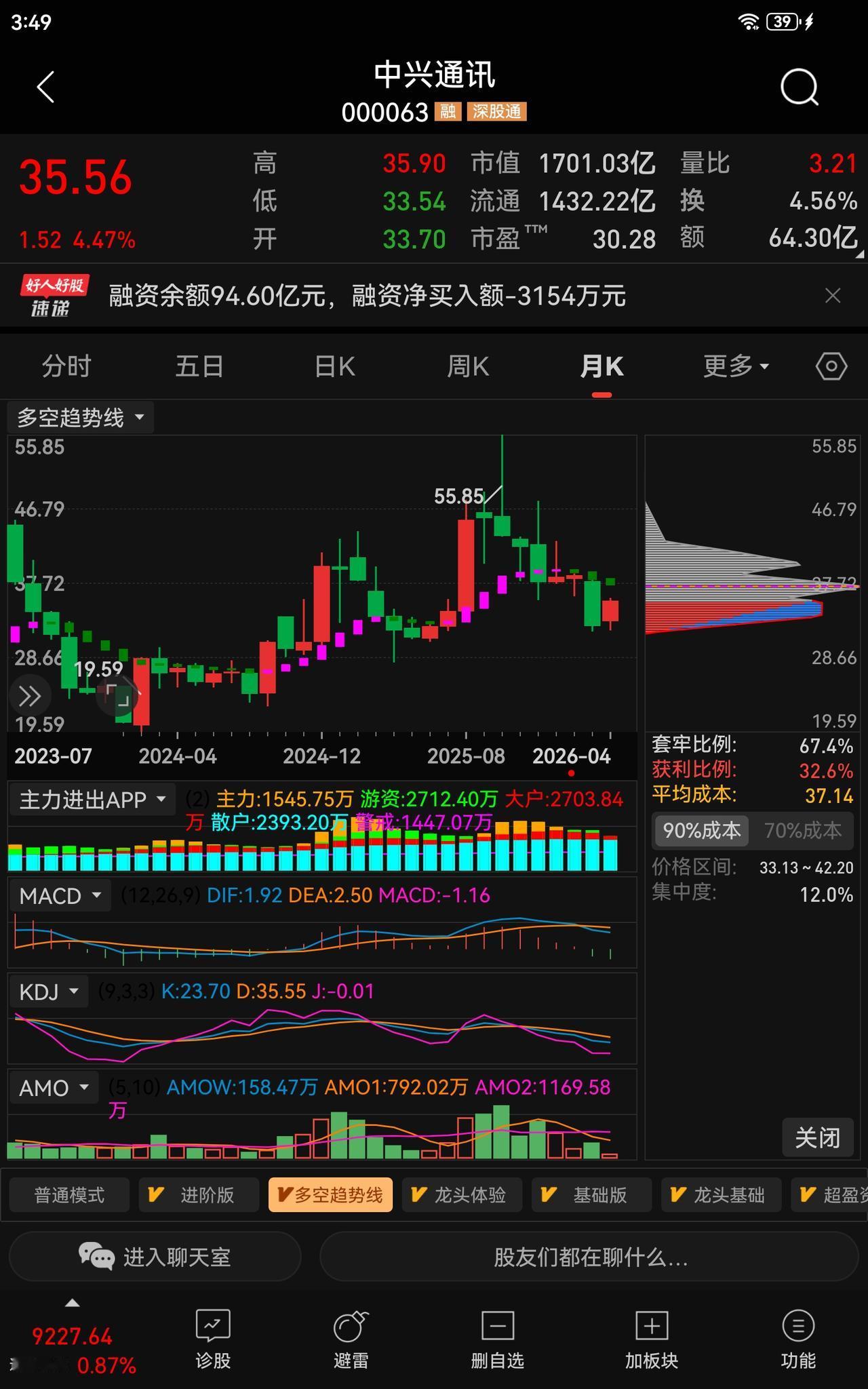Viewport: 868px width, 1389px height.
Task: Enable the 龙头体验 mode
Action: tap(462, 1195)
